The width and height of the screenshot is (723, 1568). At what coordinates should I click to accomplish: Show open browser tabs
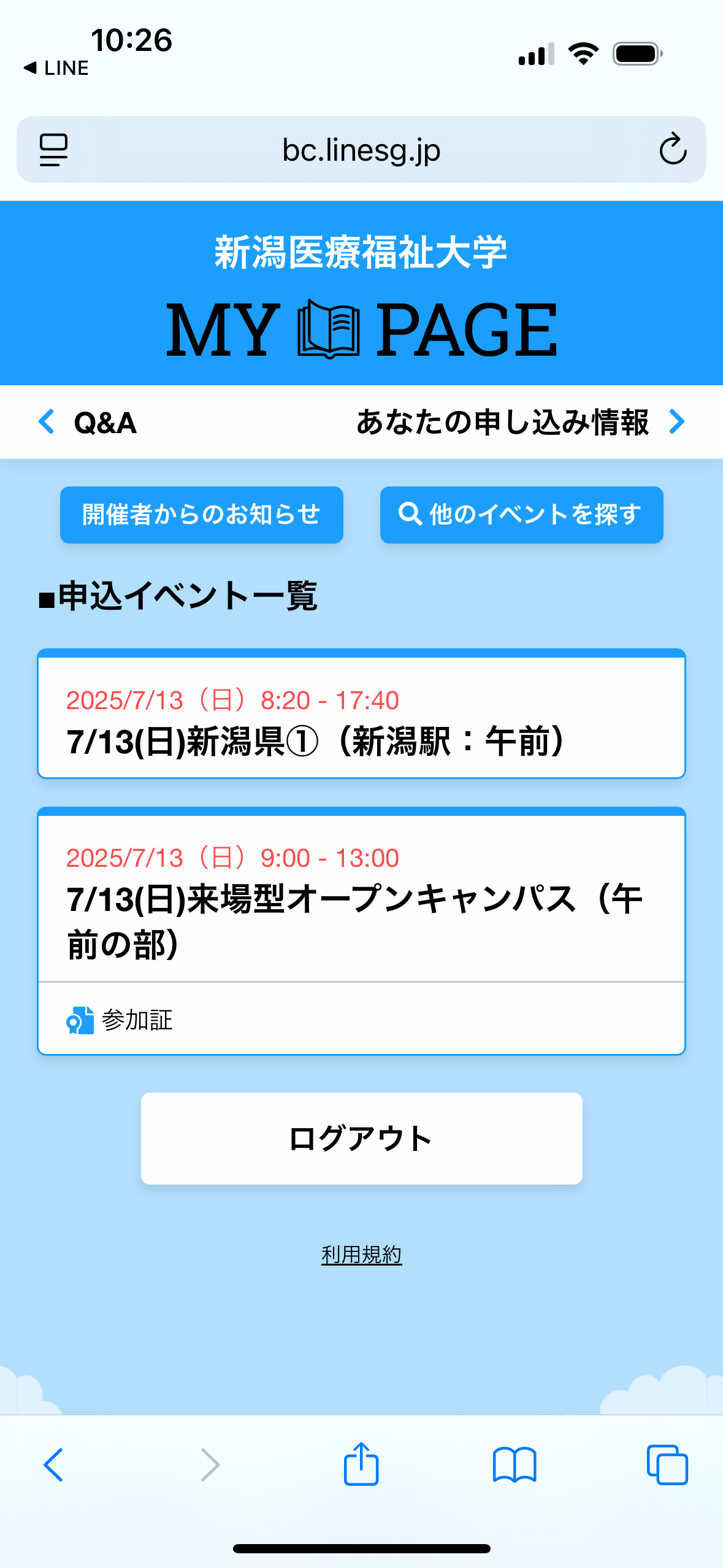(x=667, y=1465)
